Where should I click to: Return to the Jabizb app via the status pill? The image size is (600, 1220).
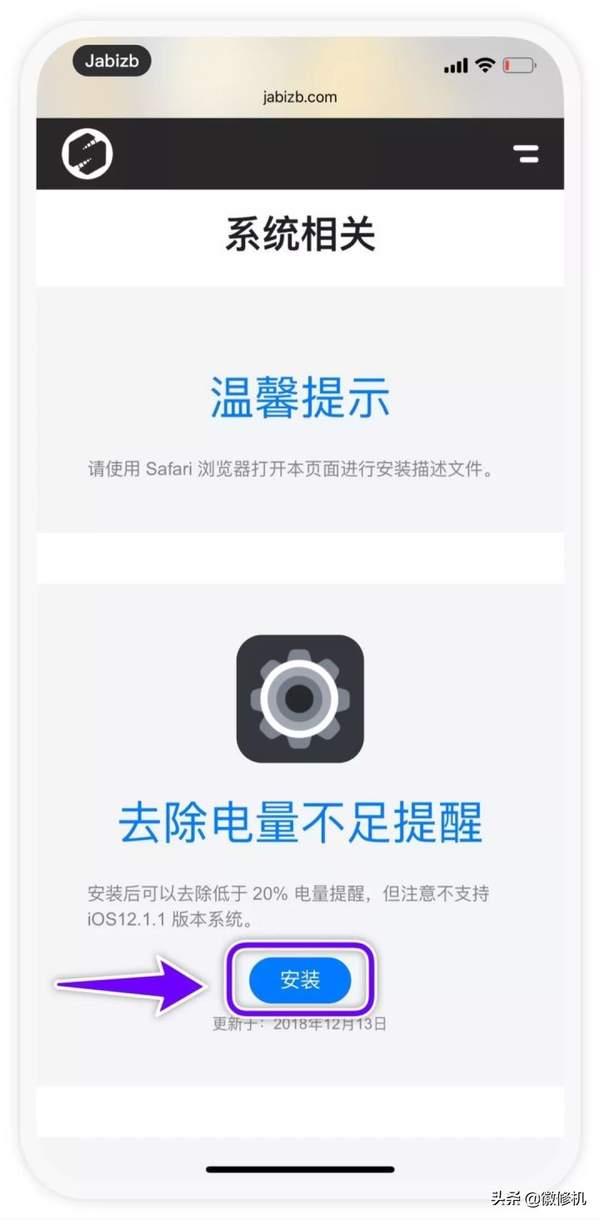(111, 62)
